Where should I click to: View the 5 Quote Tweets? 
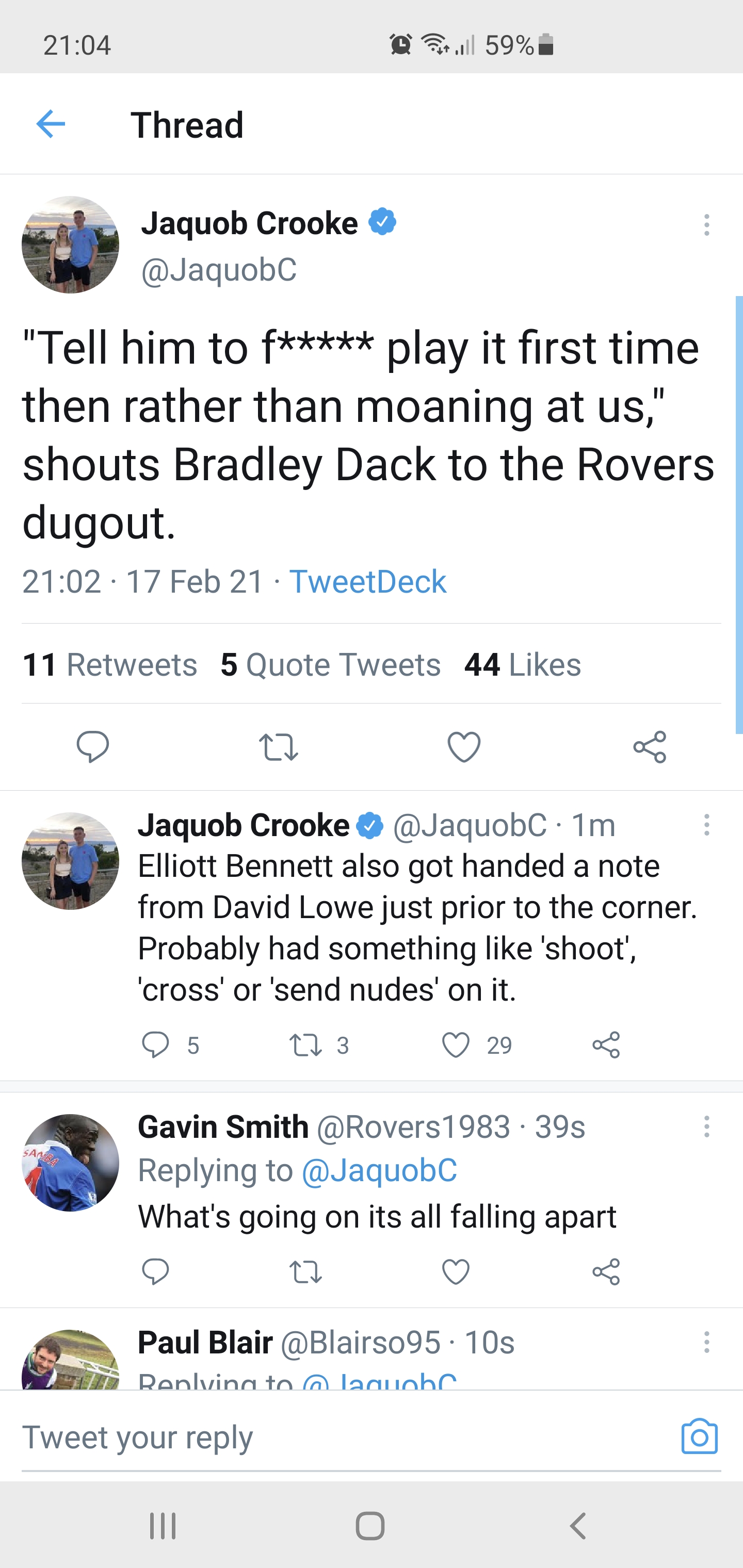point(331,664)
